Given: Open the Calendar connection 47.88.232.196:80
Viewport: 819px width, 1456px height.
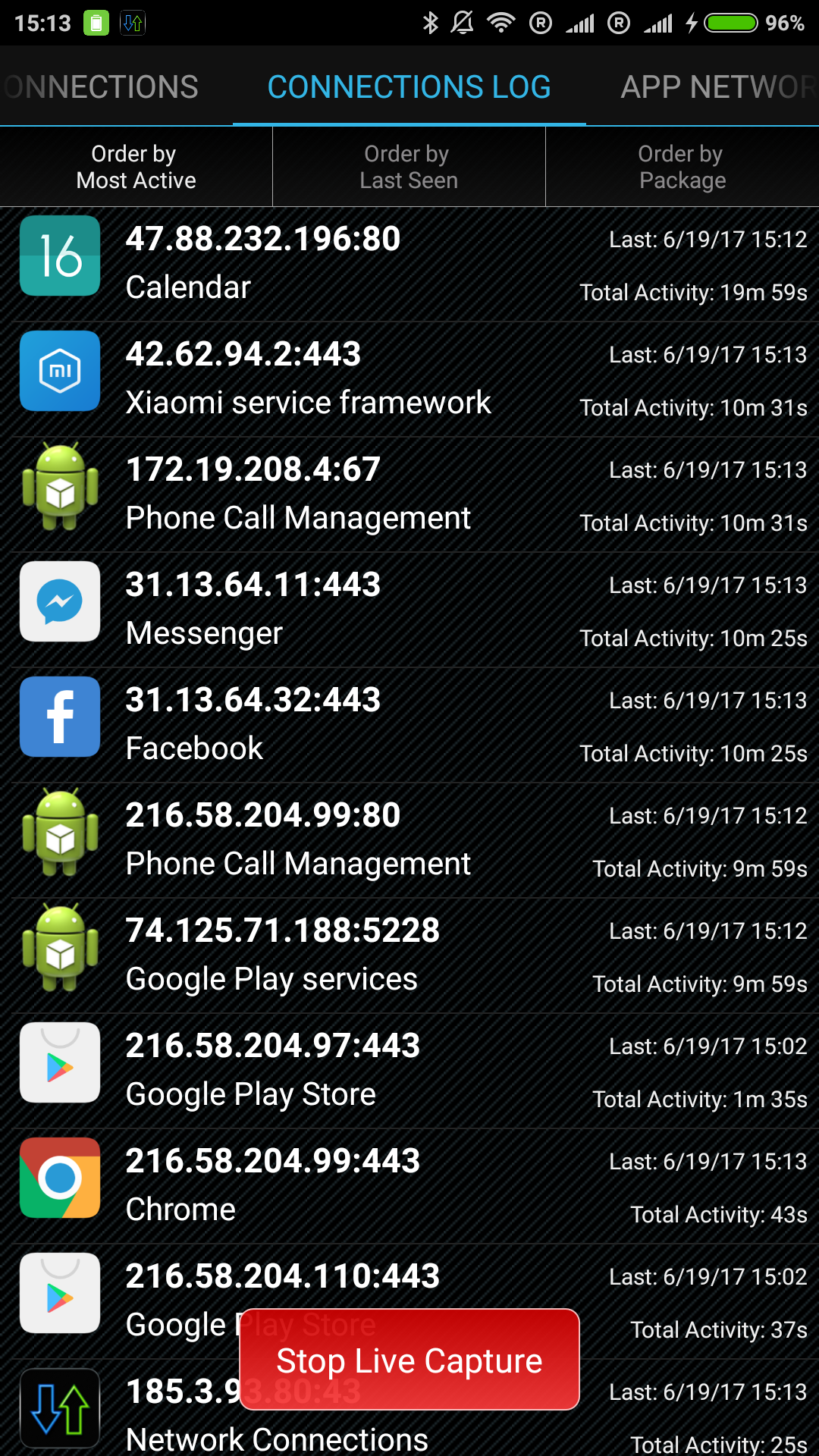Looking at the screenshot, I should [x=409, y=264].
